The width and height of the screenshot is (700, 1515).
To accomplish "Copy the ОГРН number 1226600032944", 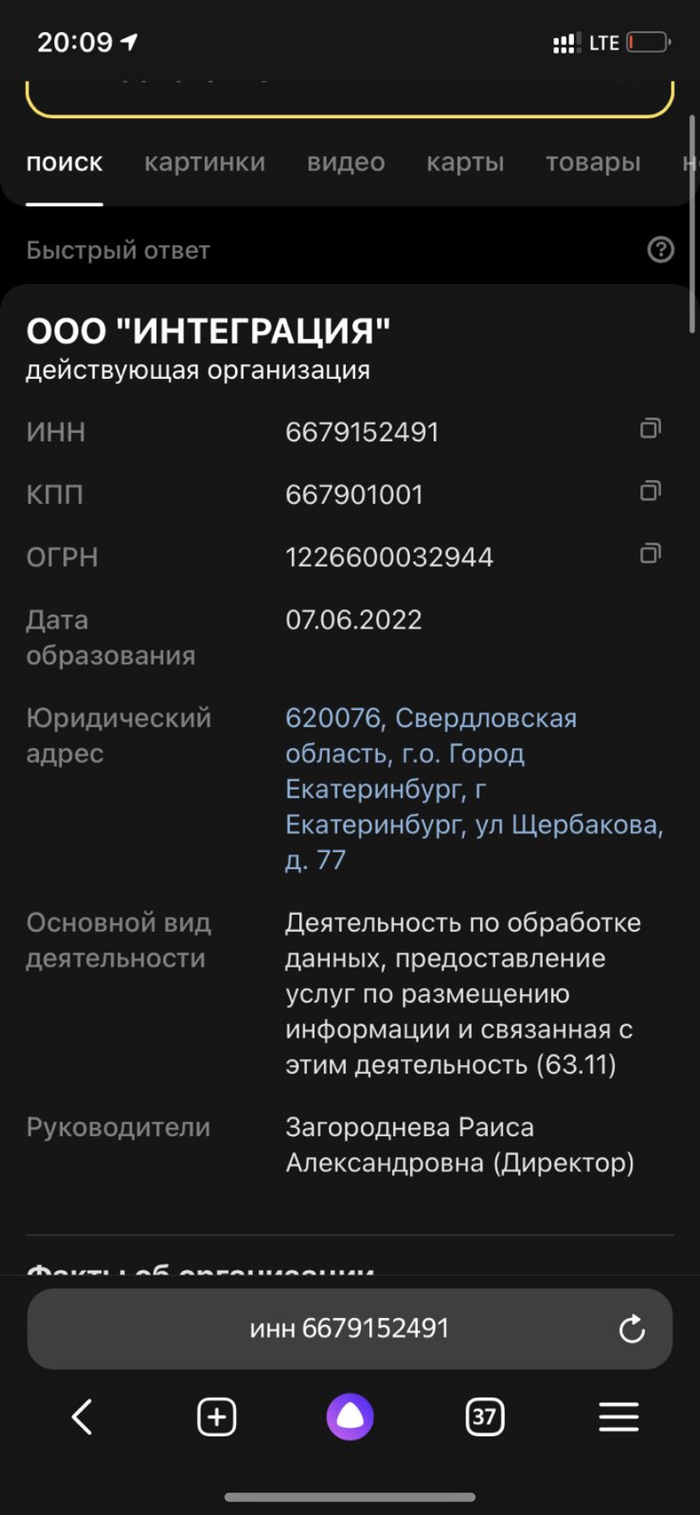I will click(x=650, y=553).
